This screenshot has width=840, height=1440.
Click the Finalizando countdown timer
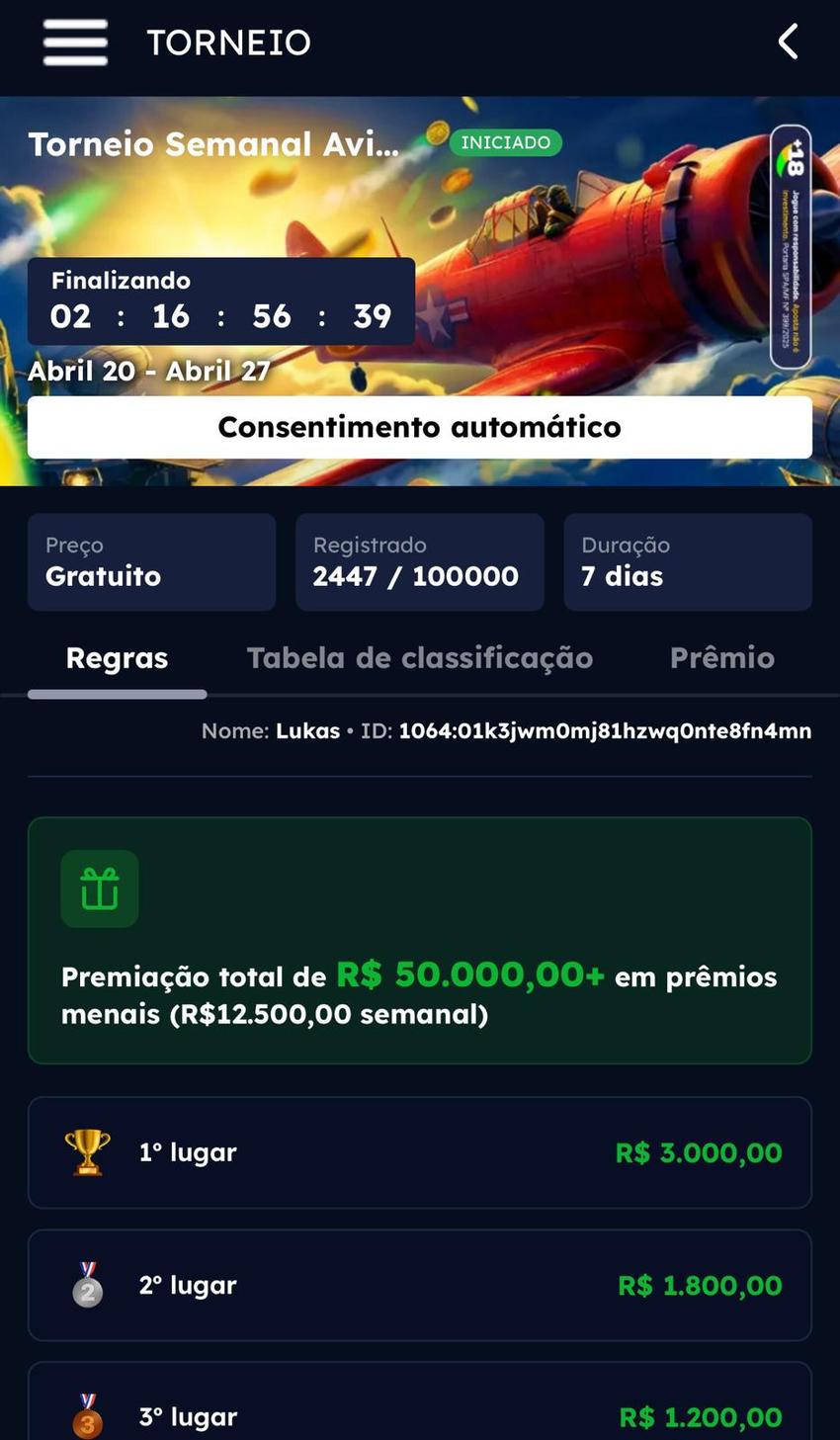pos(219,301)
